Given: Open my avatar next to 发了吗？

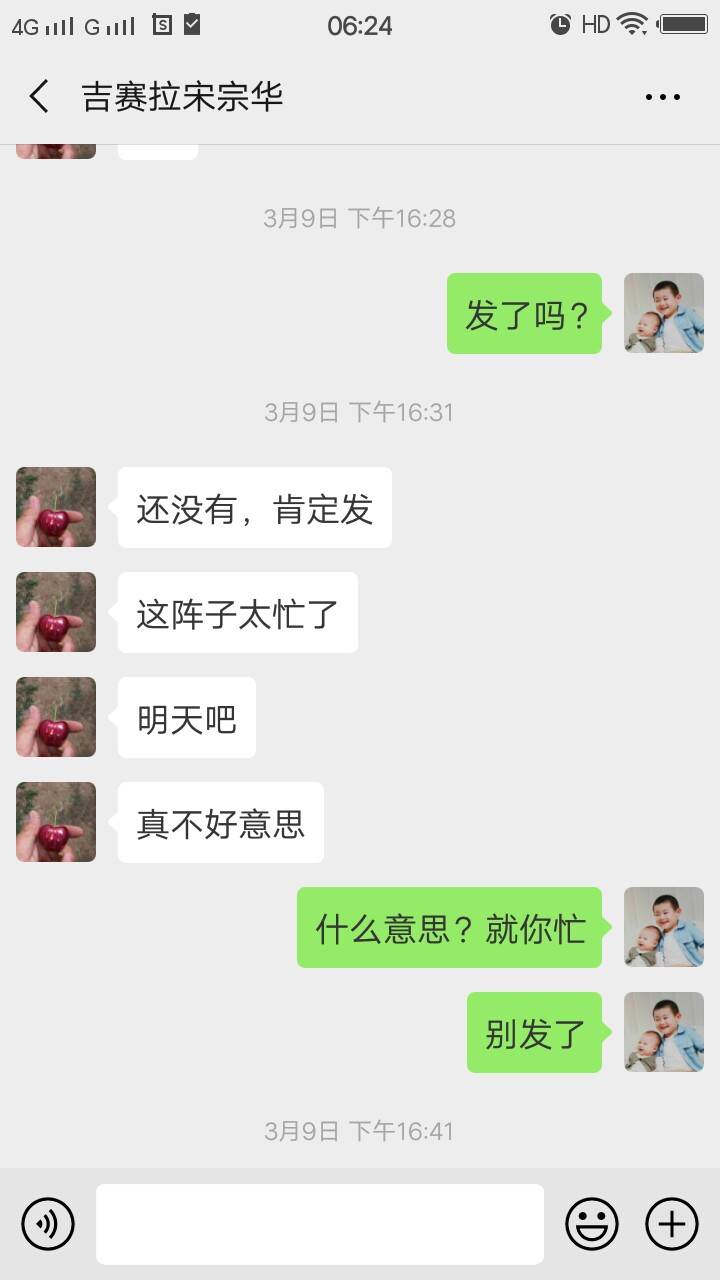Looking at the screenshot, I should click(x=664, y=313).
